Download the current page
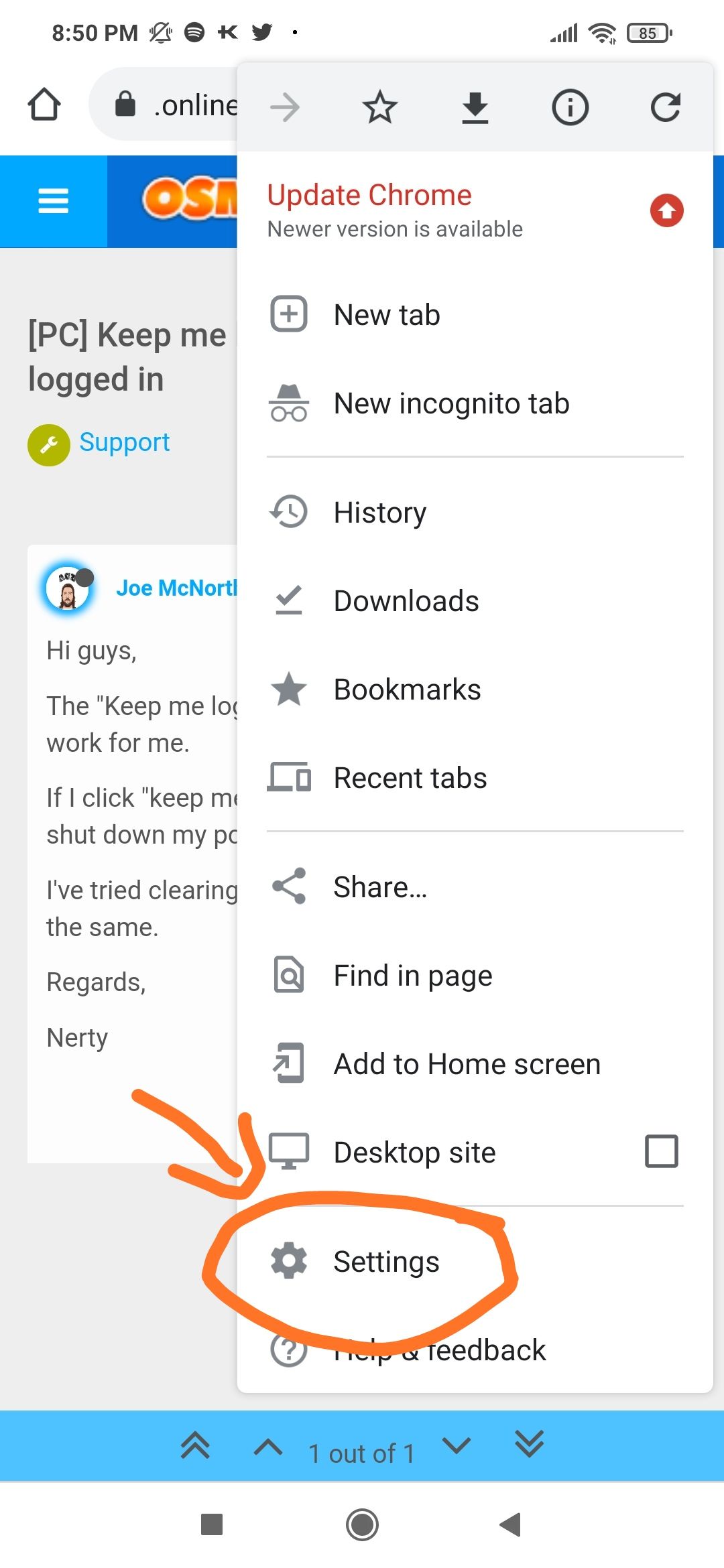This screenshot has width=724, height=1568. tap(475, 107)
